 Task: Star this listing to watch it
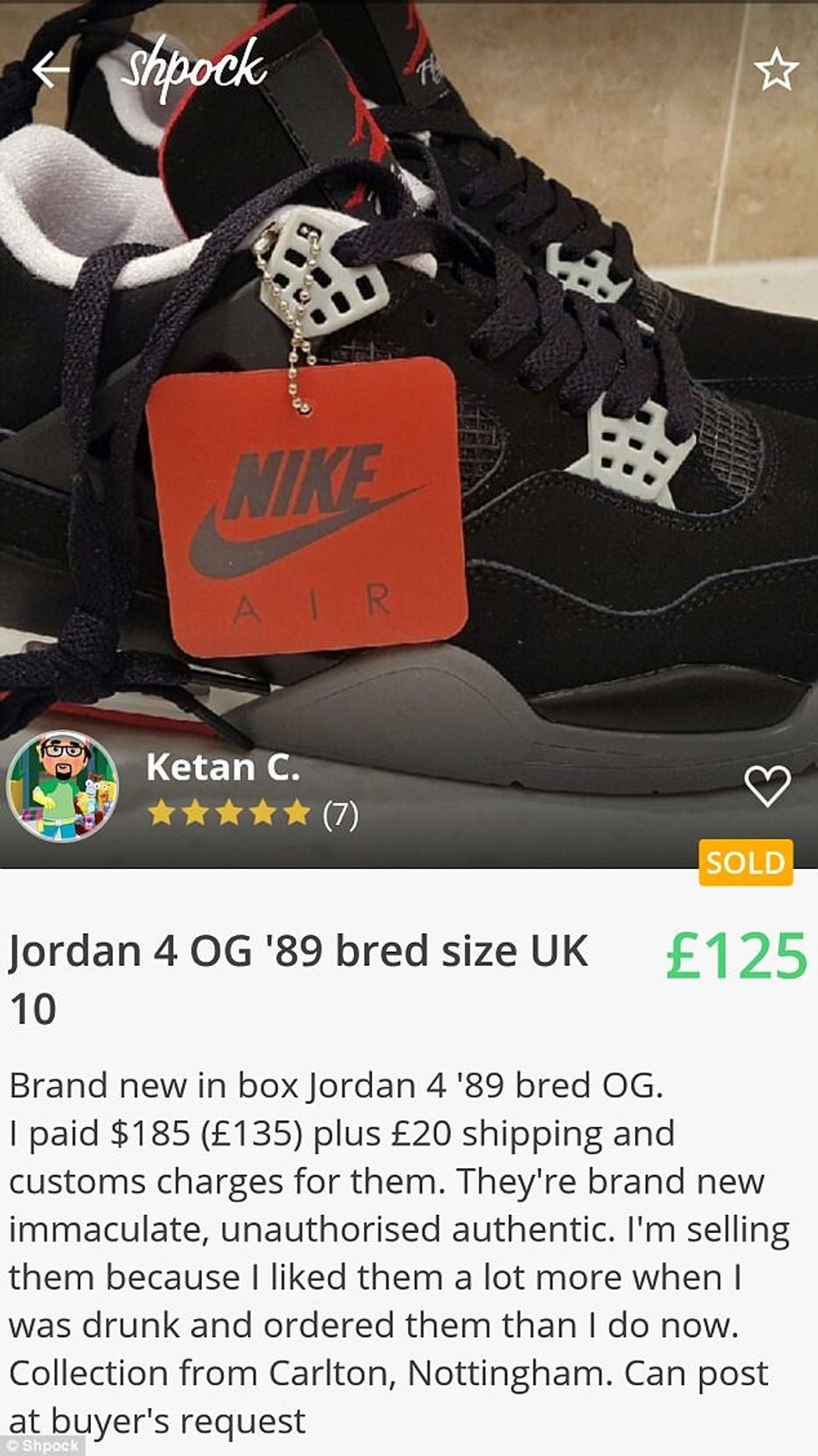point(775,70)
